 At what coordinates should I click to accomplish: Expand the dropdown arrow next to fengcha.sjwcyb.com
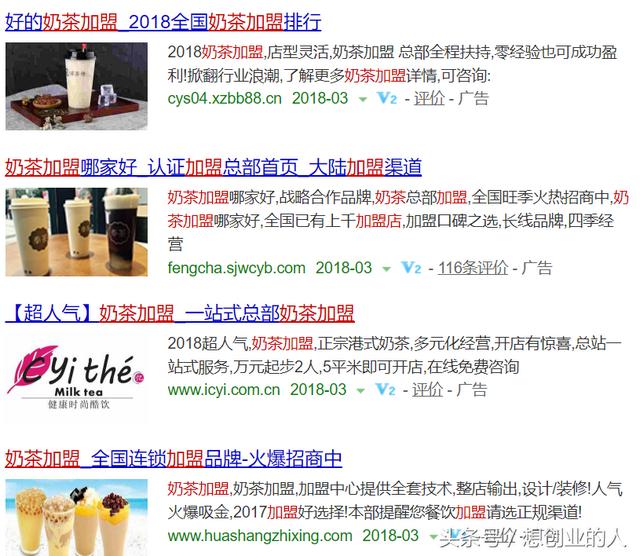click(x=385, y=269)
